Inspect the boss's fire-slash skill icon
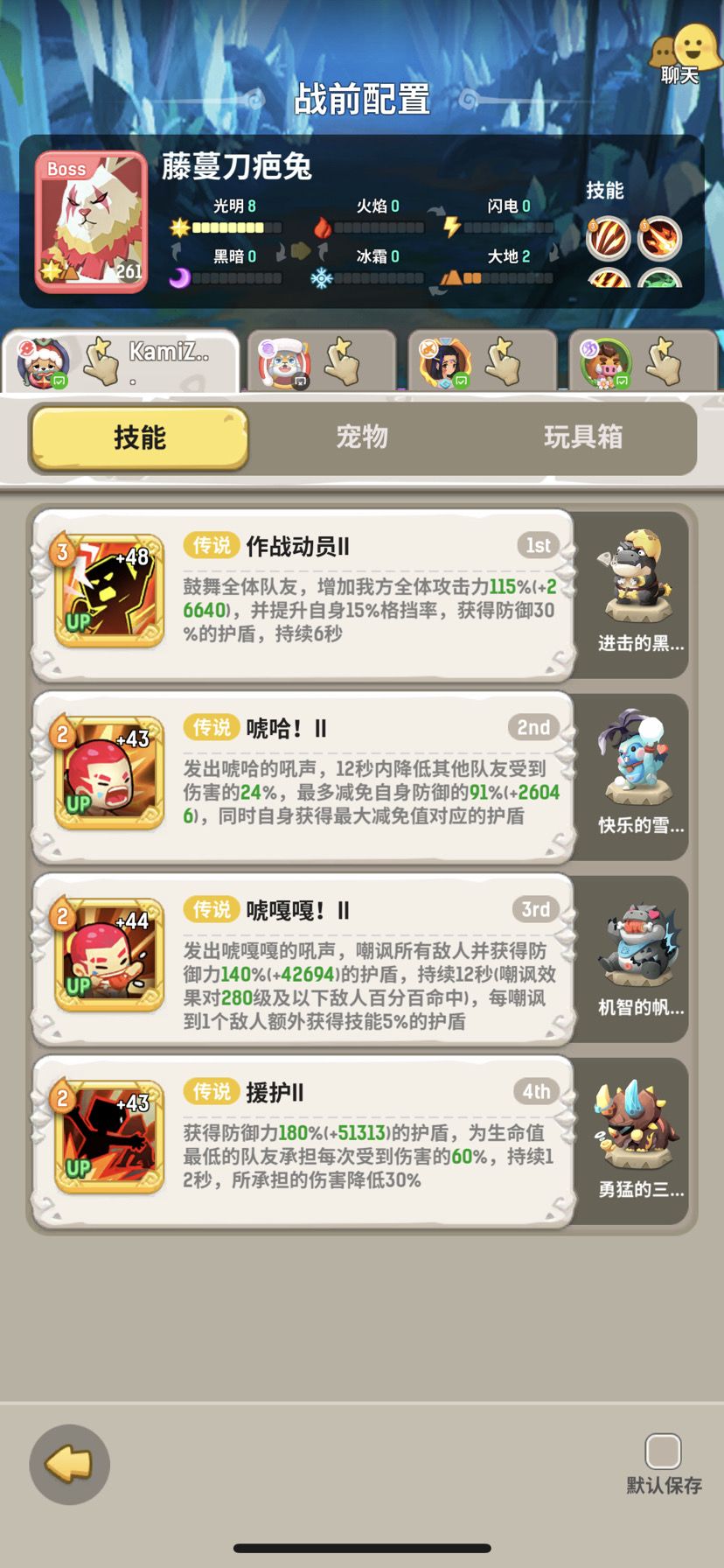Image resolution: width=724 pixels, height=1568 pixels. pos(660,239)
